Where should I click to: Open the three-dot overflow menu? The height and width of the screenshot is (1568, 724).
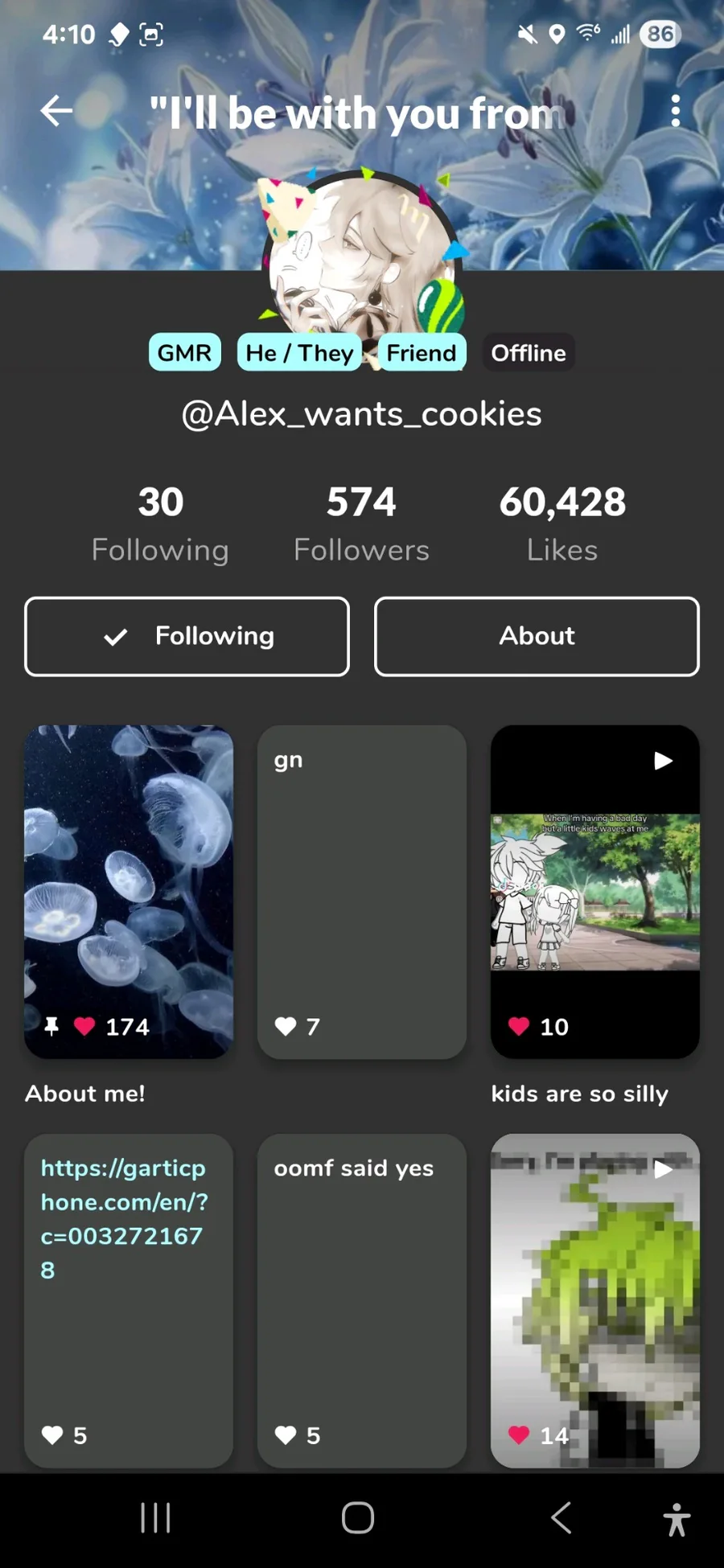click(x=675, y=111)
